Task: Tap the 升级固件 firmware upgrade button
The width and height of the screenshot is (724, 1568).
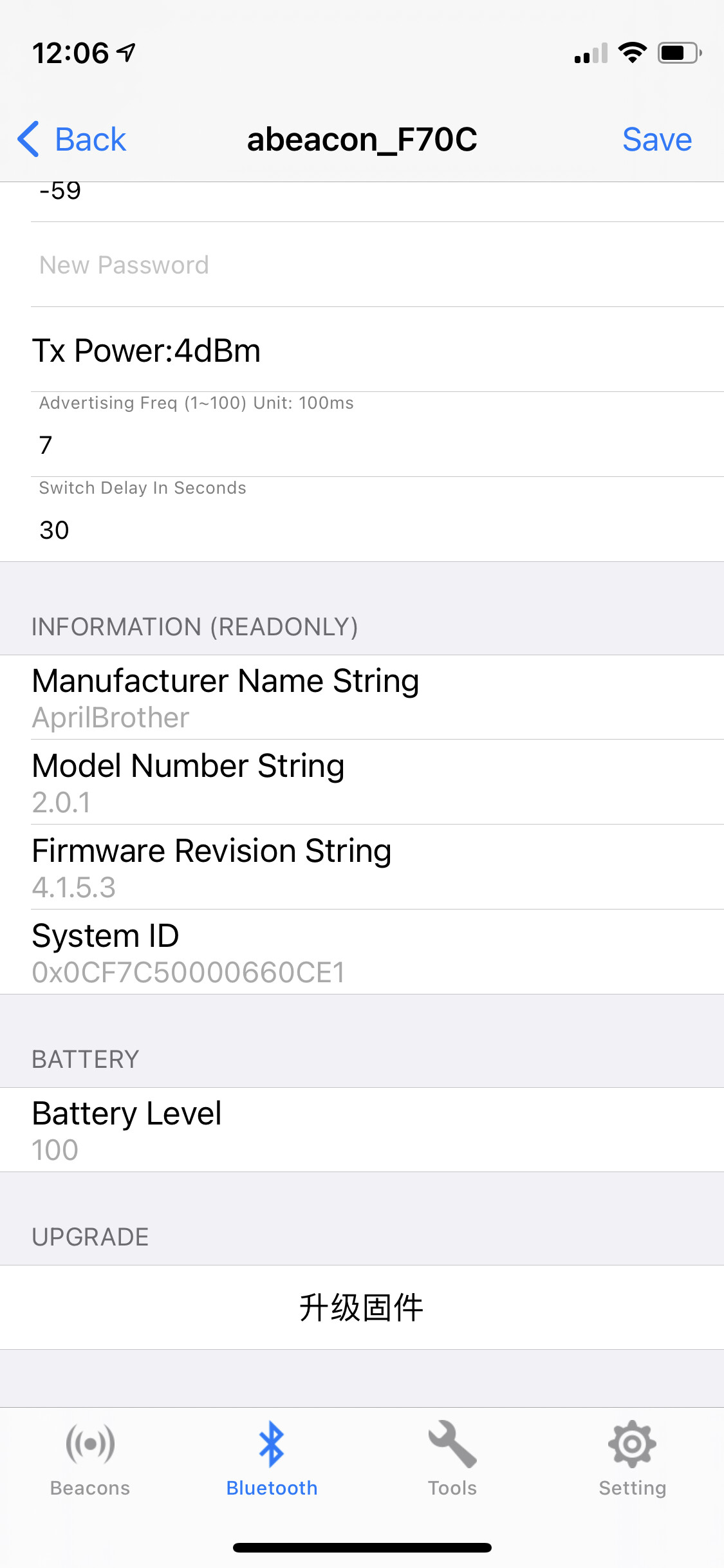Action: [362, 1307]
